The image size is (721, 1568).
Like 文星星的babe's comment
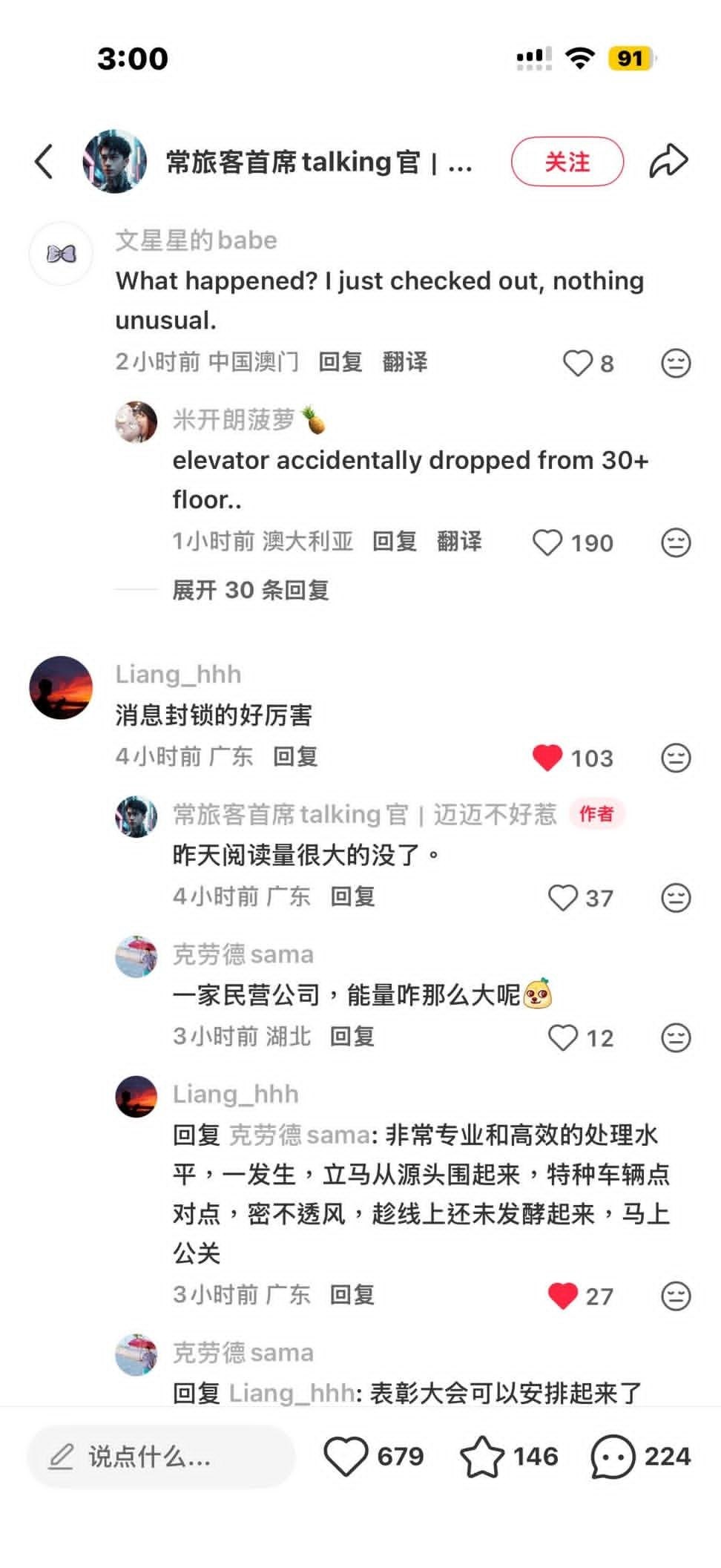pyautogui.click(x=578, y=364)
